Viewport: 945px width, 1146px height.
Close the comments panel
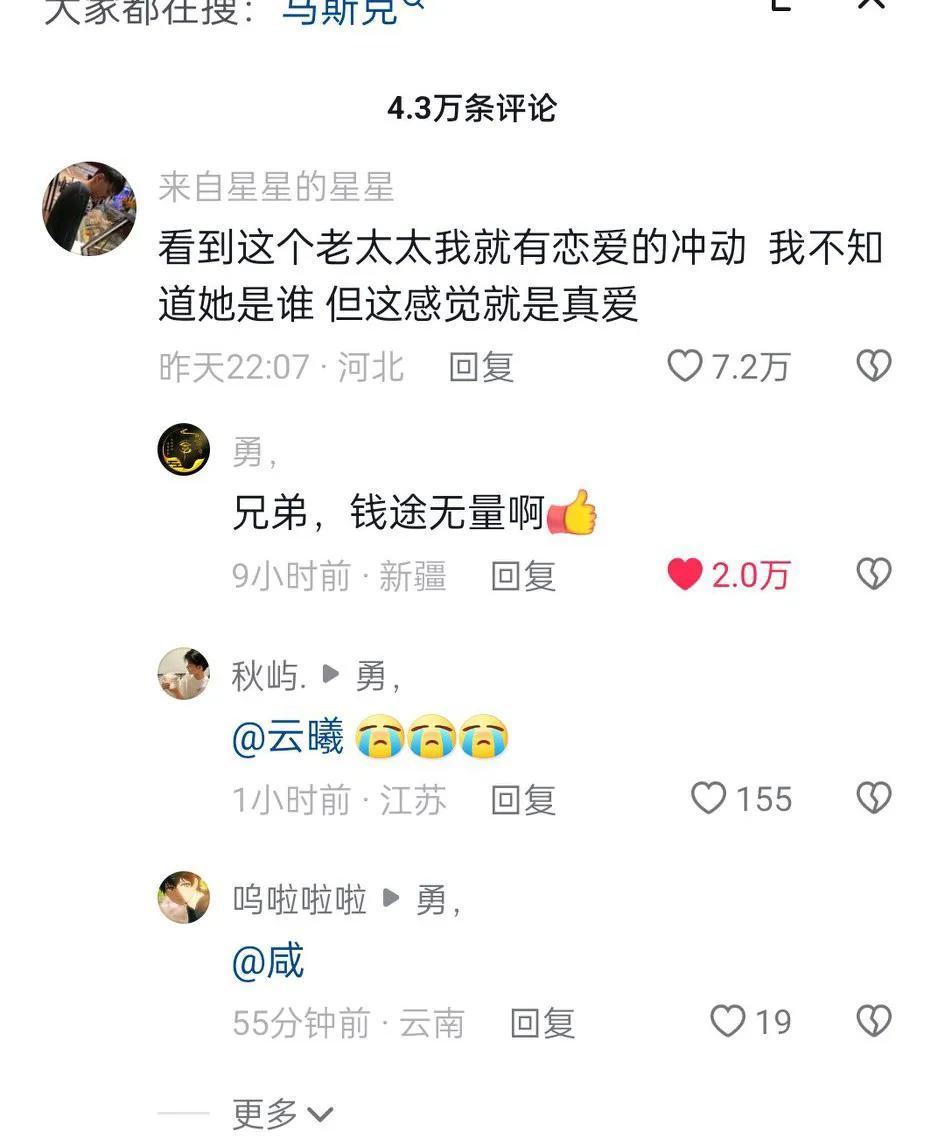[871, 4]
